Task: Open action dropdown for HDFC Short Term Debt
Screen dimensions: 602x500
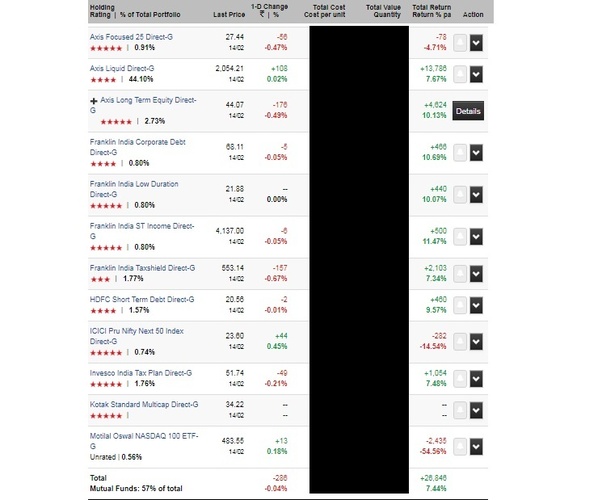Action: [x=475, y=305]
